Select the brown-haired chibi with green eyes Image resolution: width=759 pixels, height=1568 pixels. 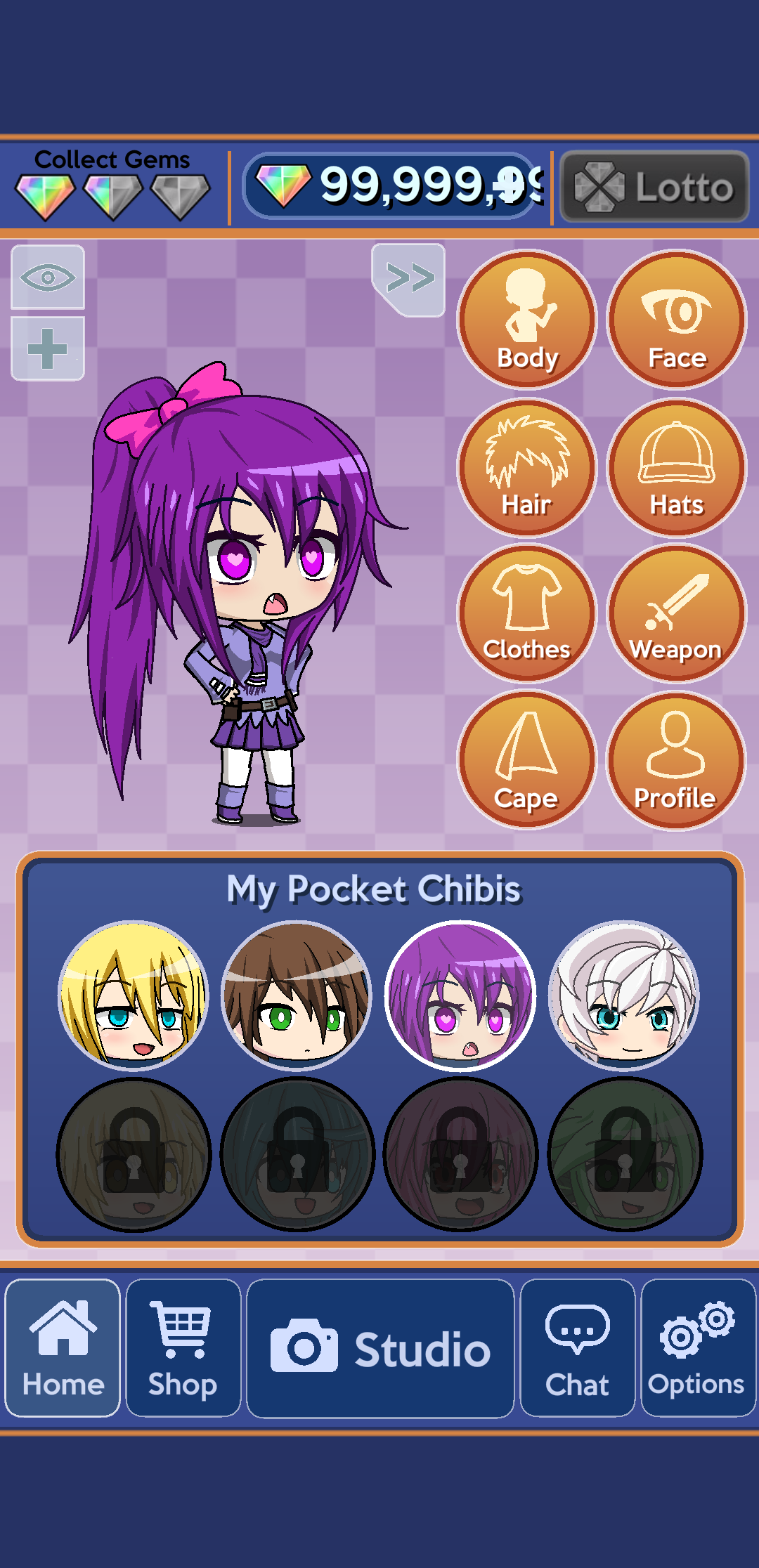pyautogui.click(x=297, y=995)
